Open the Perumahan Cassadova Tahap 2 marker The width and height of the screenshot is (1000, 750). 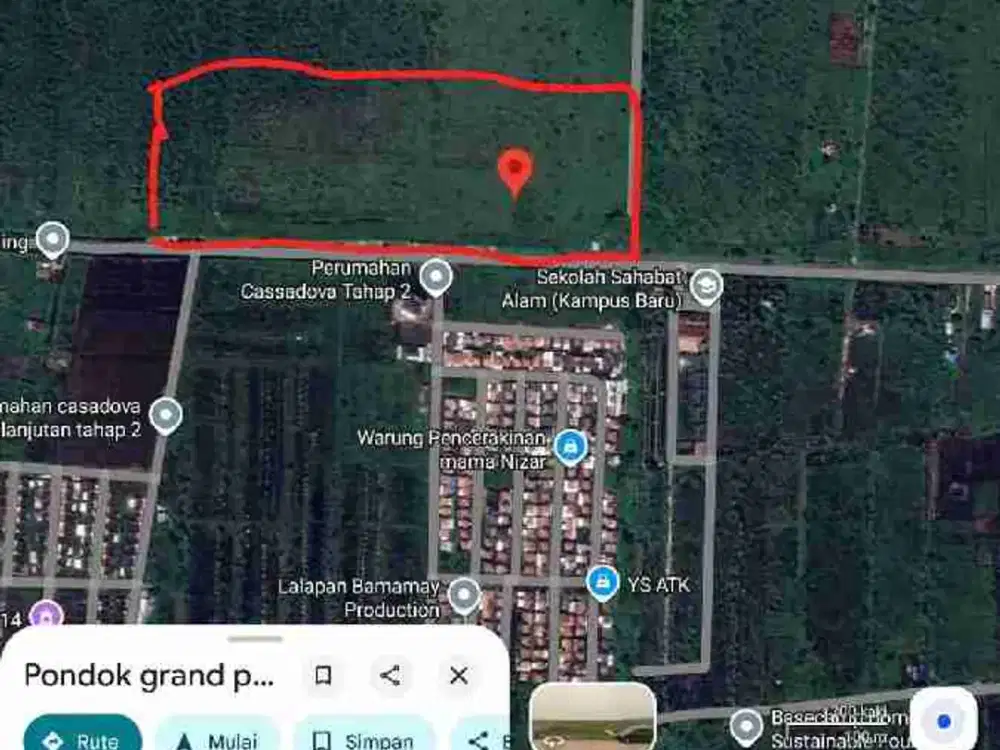click(x=436, y=277)
